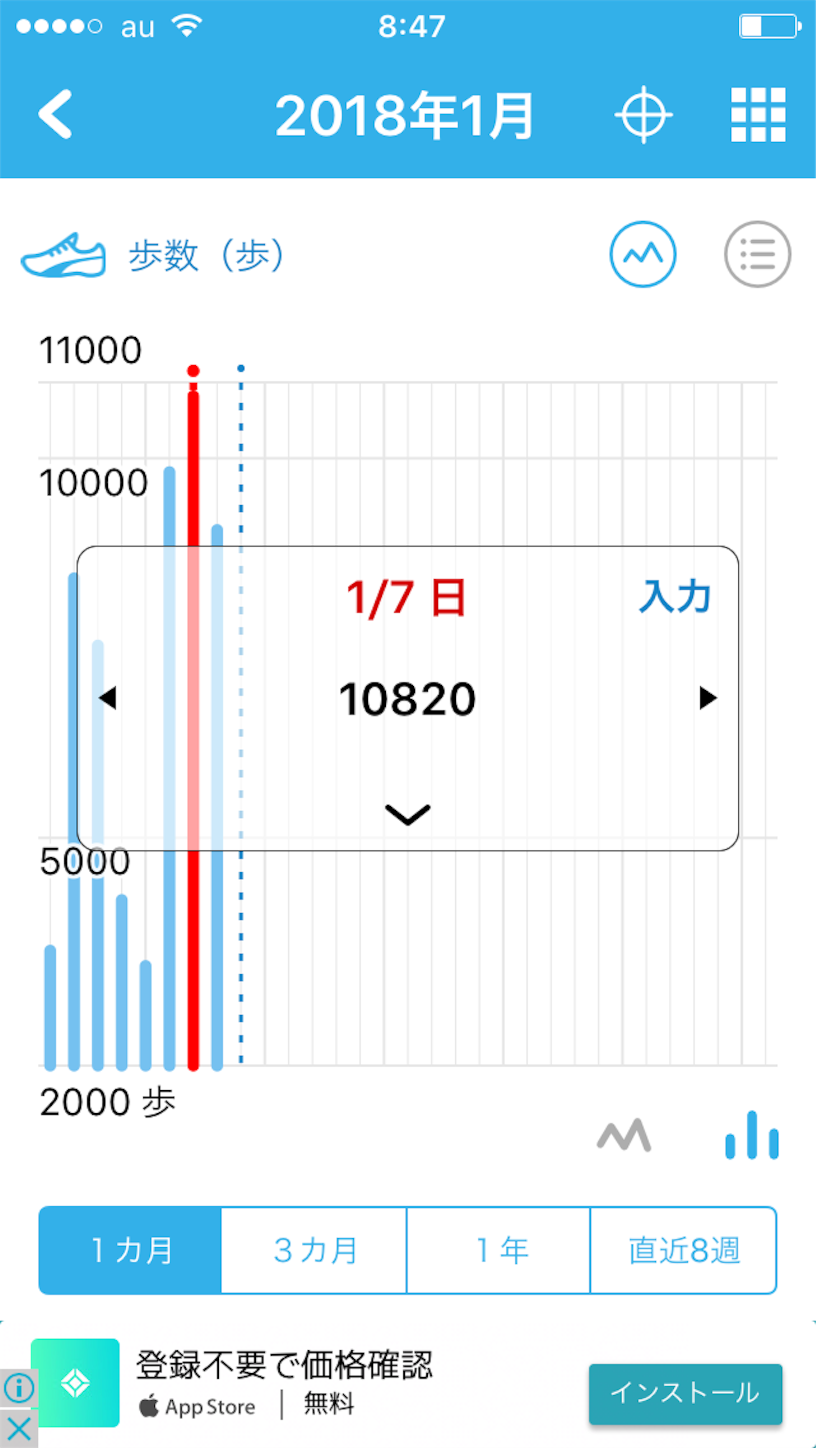
Task: Open the grid menu icon
Action: (x=758, y=115)
